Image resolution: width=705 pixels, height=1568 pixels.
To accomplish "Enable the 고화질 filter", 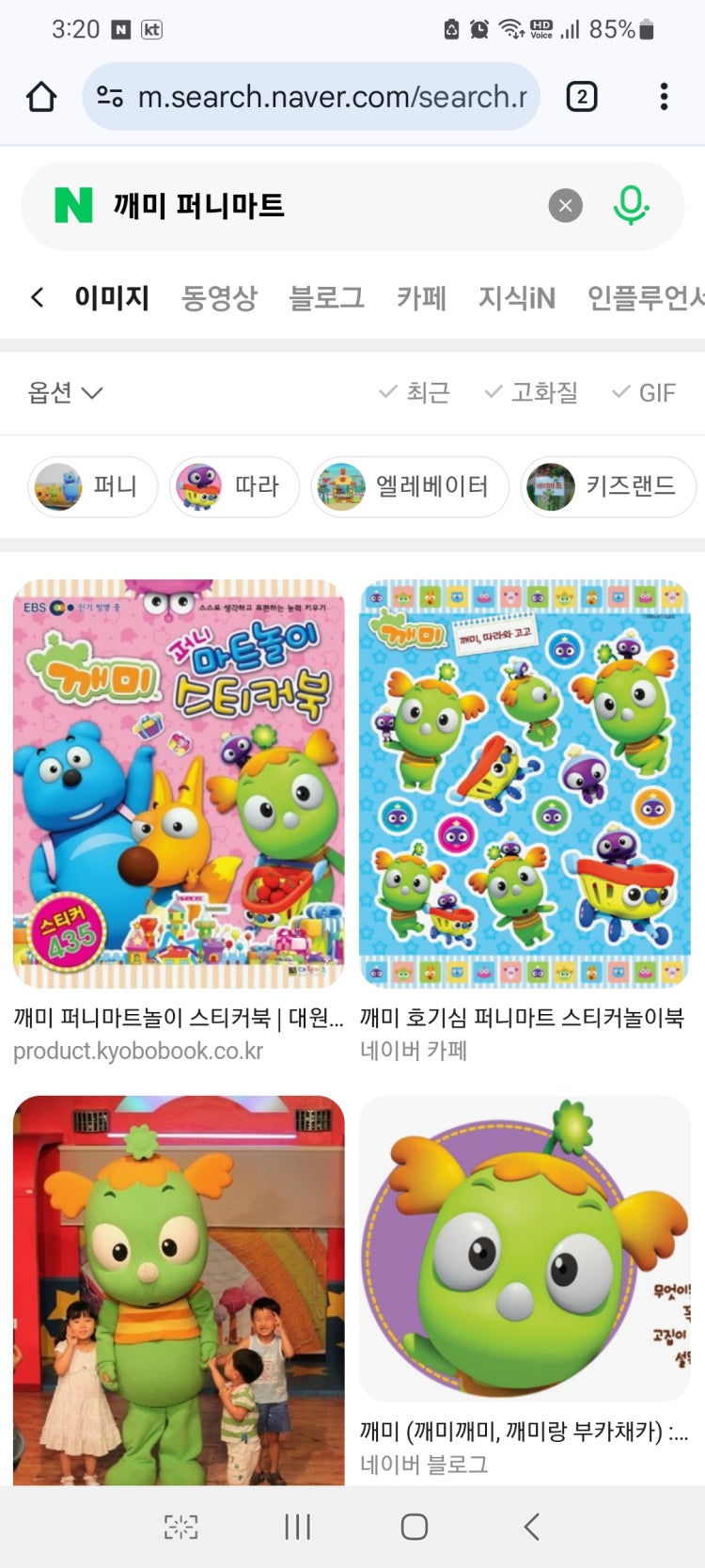I will pos(531,392).
